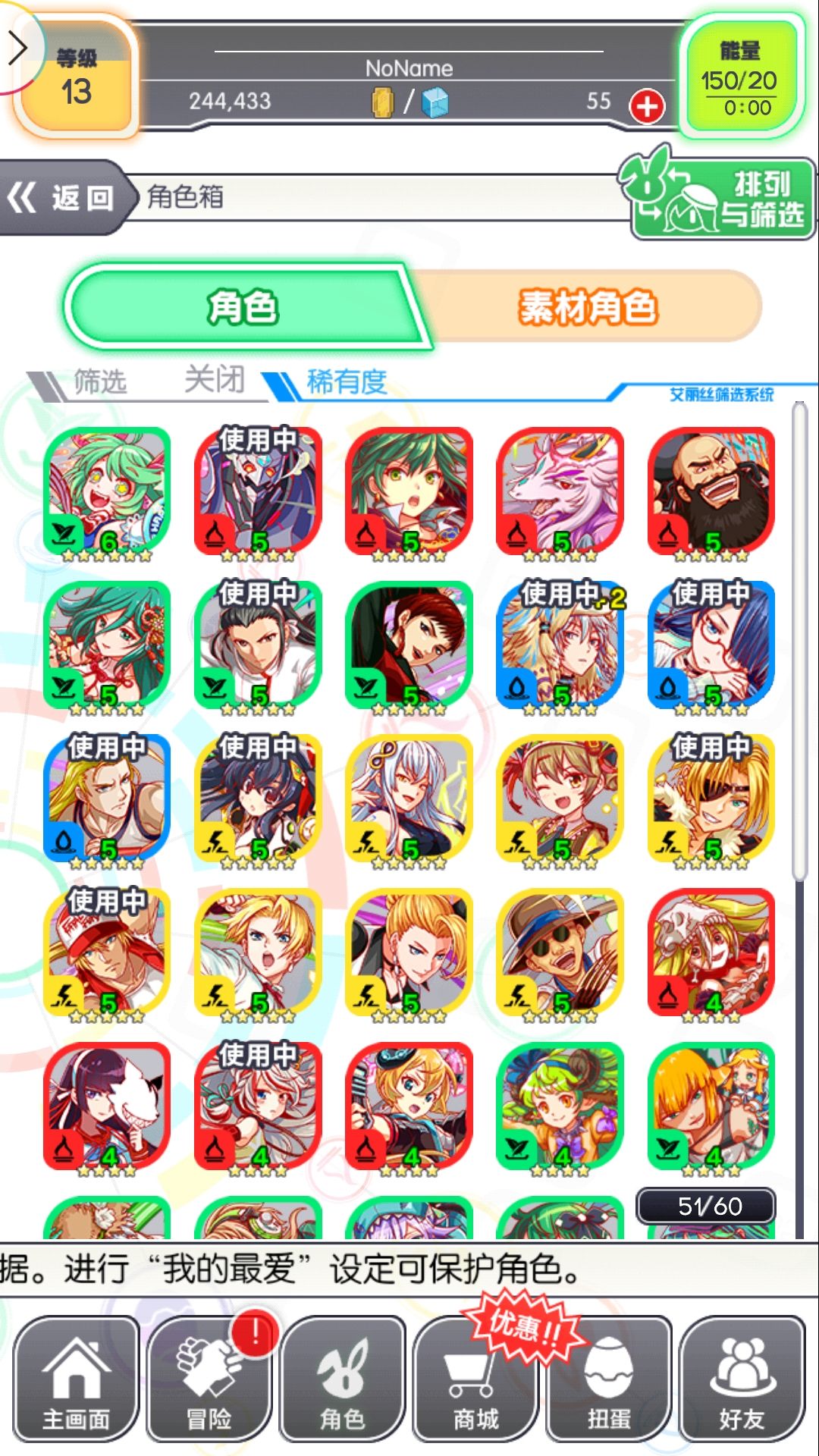The width and height of the screenshot is (819, 1456).
Task: Select the eyepatch blonde character
Action: [711, 801]
